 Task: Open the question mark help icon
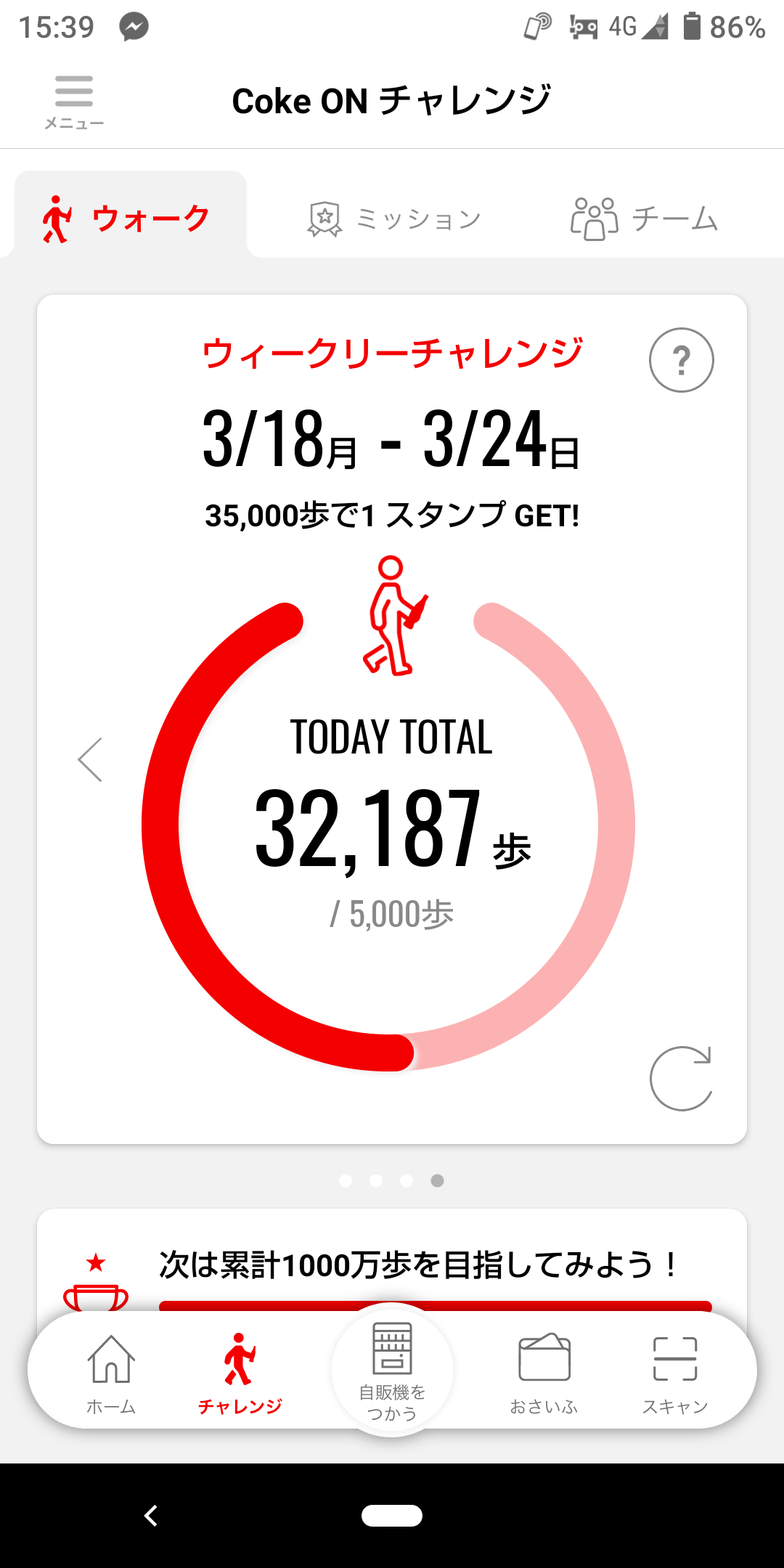point(681,360)
